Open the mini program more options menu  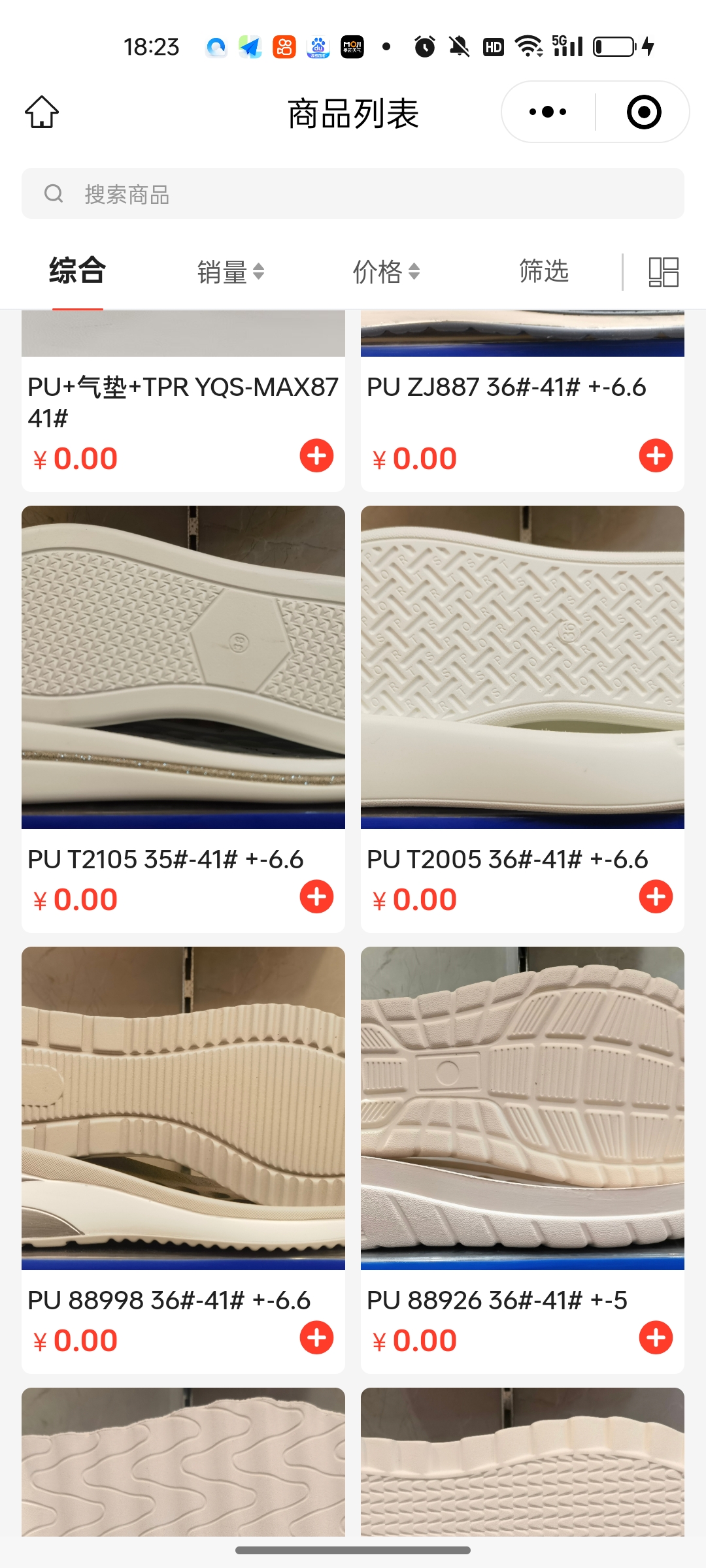548,112
